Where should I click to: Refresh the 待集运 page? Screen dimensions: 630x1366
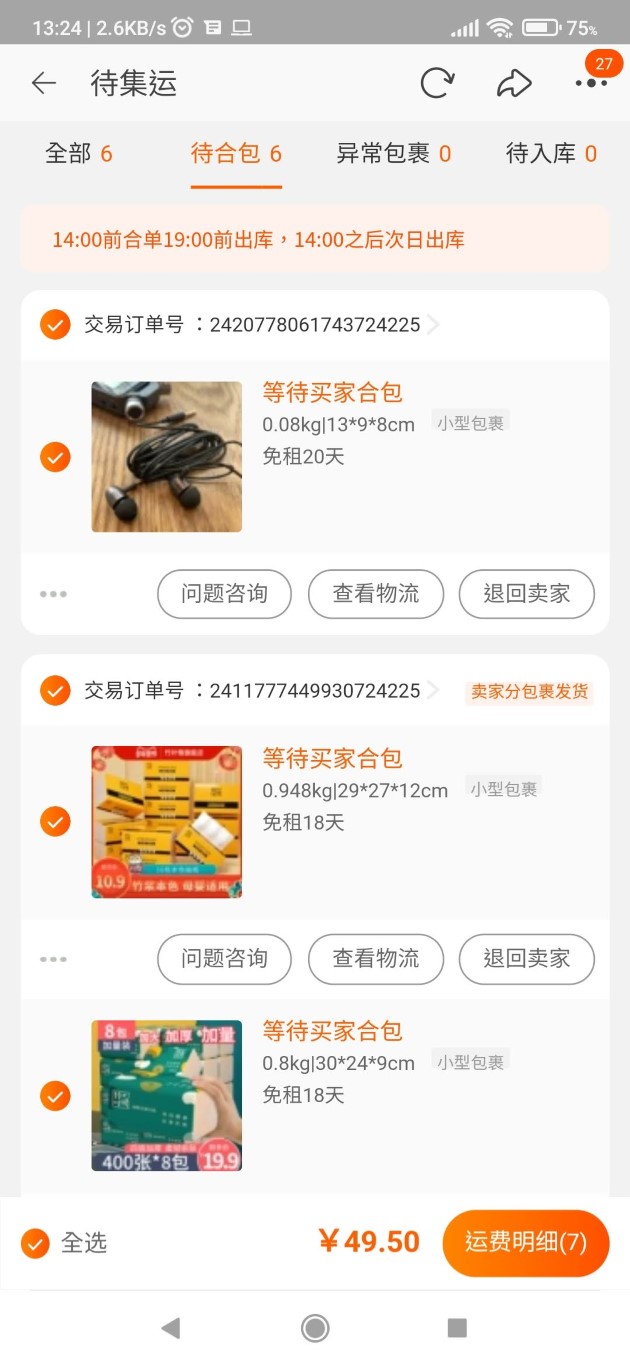click(x=437, y=83)
